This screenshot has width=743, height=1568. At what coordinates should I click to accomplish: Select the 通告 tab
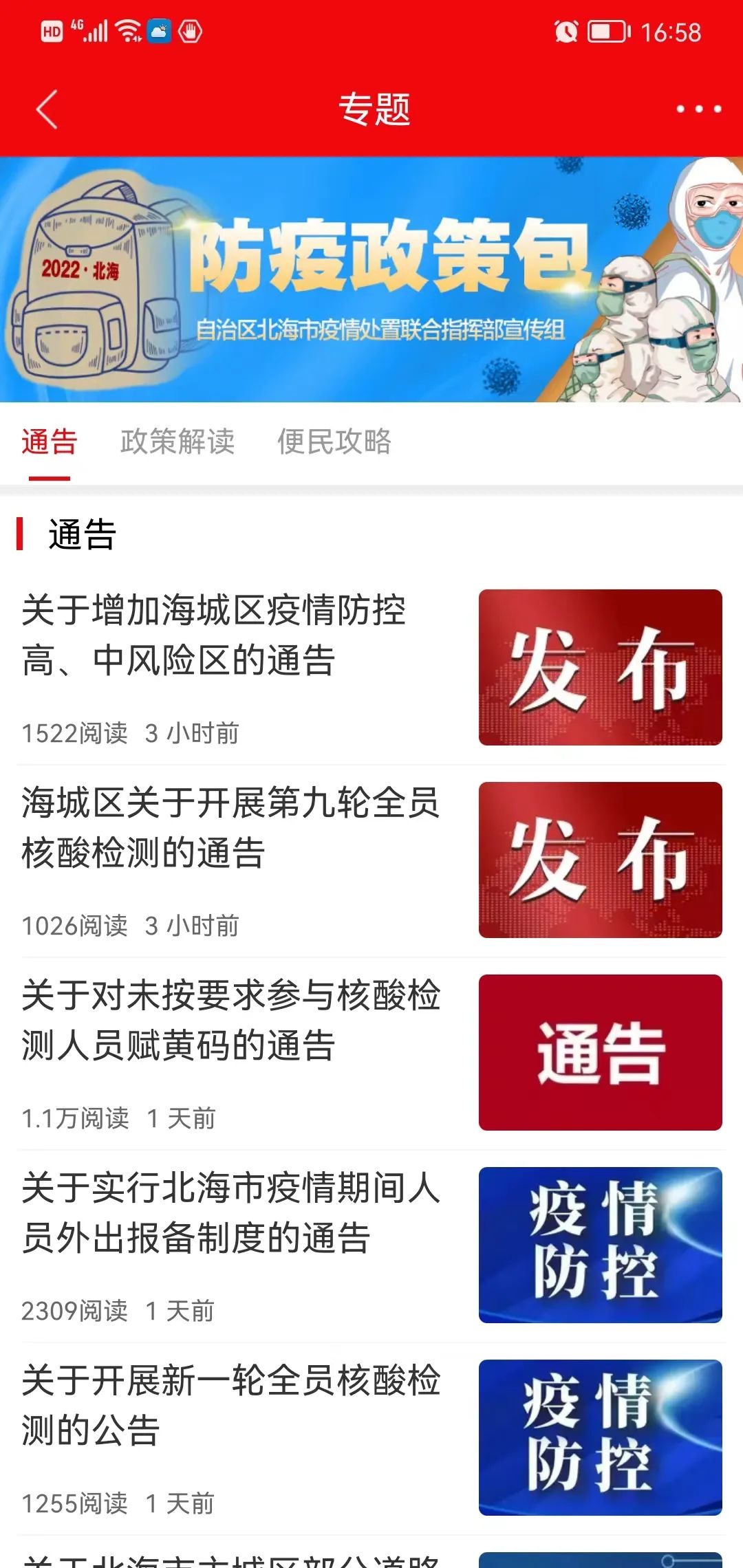(x=50, y=442)
